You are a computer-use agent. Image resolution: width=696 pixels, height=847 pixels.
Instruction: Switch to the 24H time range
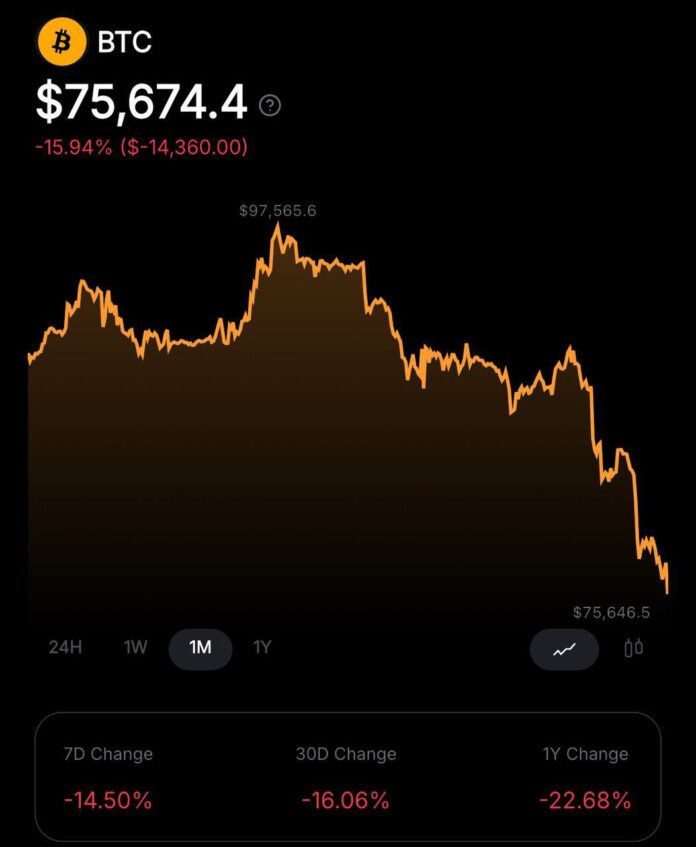pyautogui.click(x=65, y=647)
